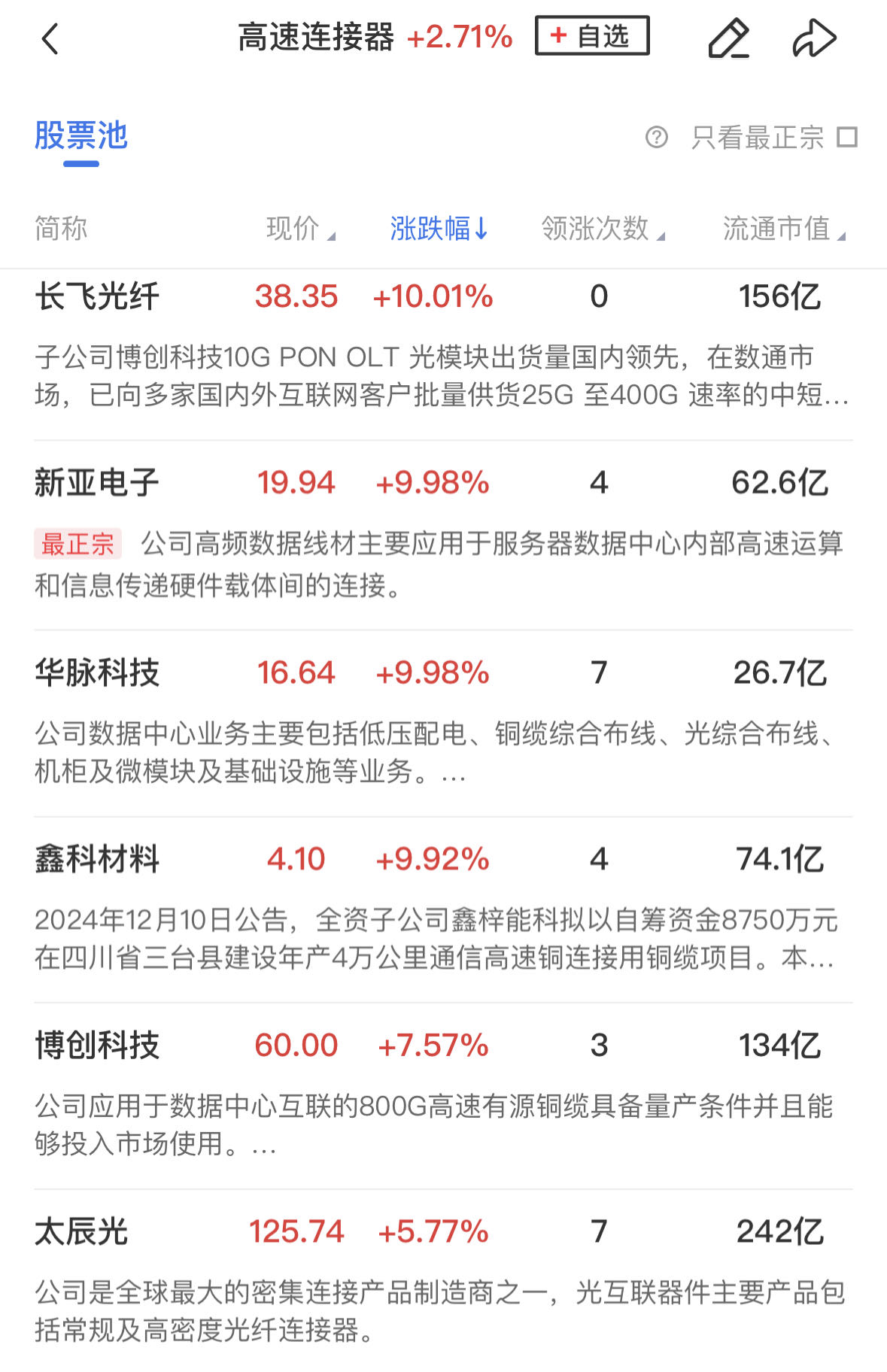Image resolution: width=887 pixels, height=1372 pixels.
Task: Select the 股票池 tab
Action: click(81, 136)
